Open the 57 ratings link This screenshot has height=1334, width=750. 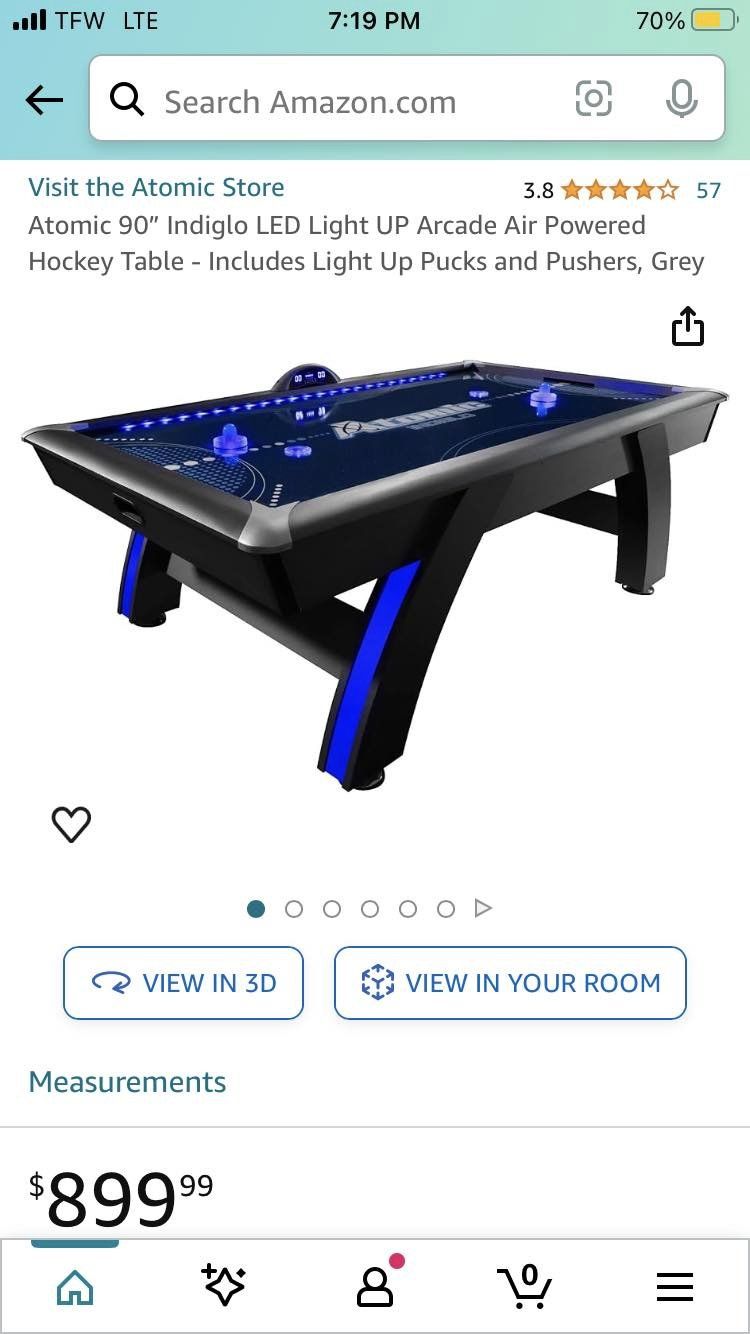pyautogui.click(x=708, y=190)
